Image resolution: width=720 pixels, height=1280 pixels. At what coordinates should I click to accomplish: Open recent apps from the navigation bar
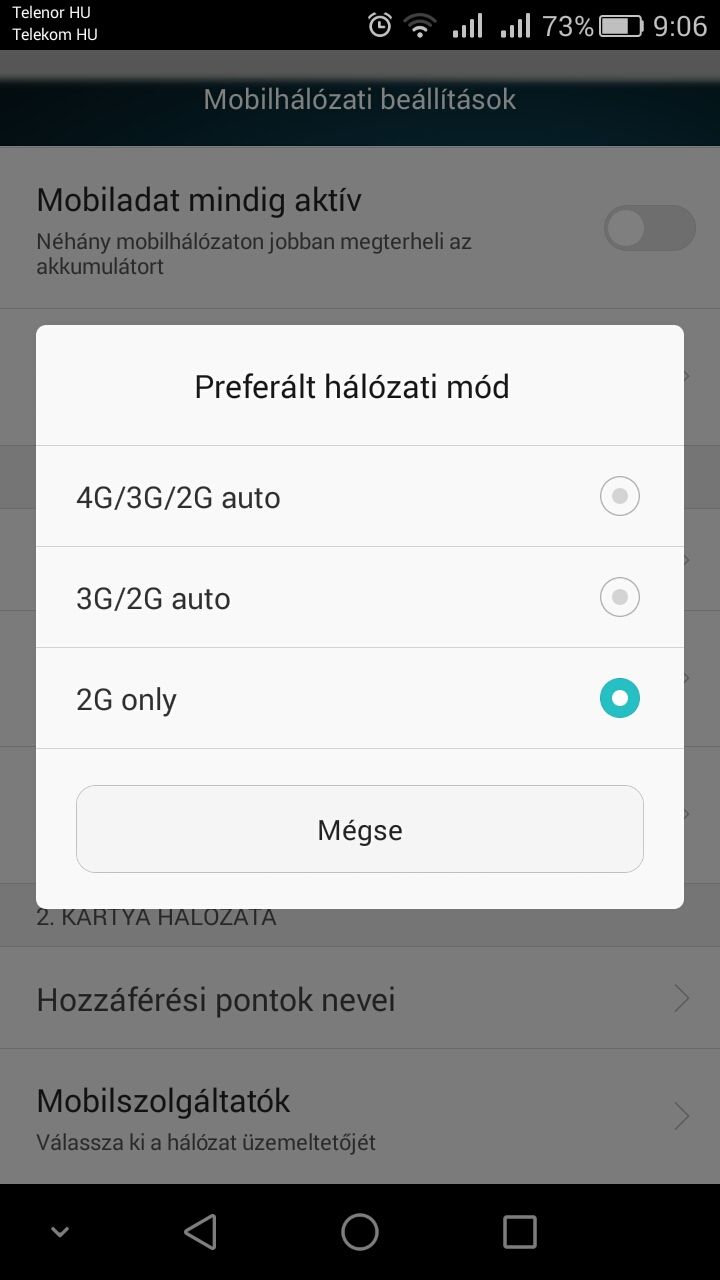pyautogui.click(x=519, y=1232)
